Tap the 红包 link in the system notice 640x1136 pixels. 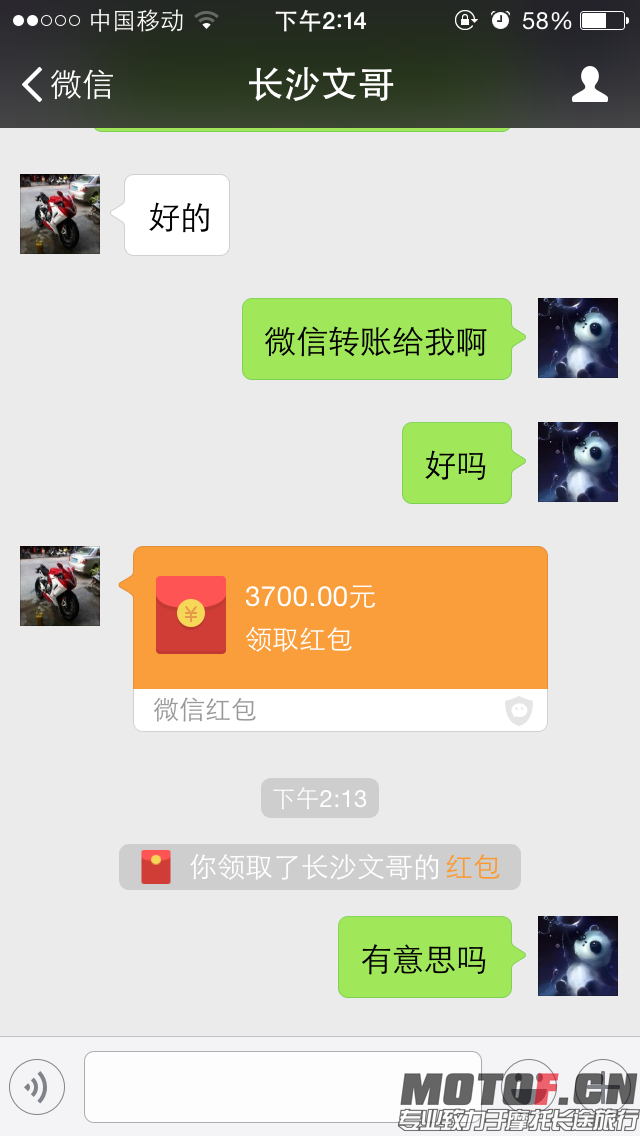click(x=473, y=867)
